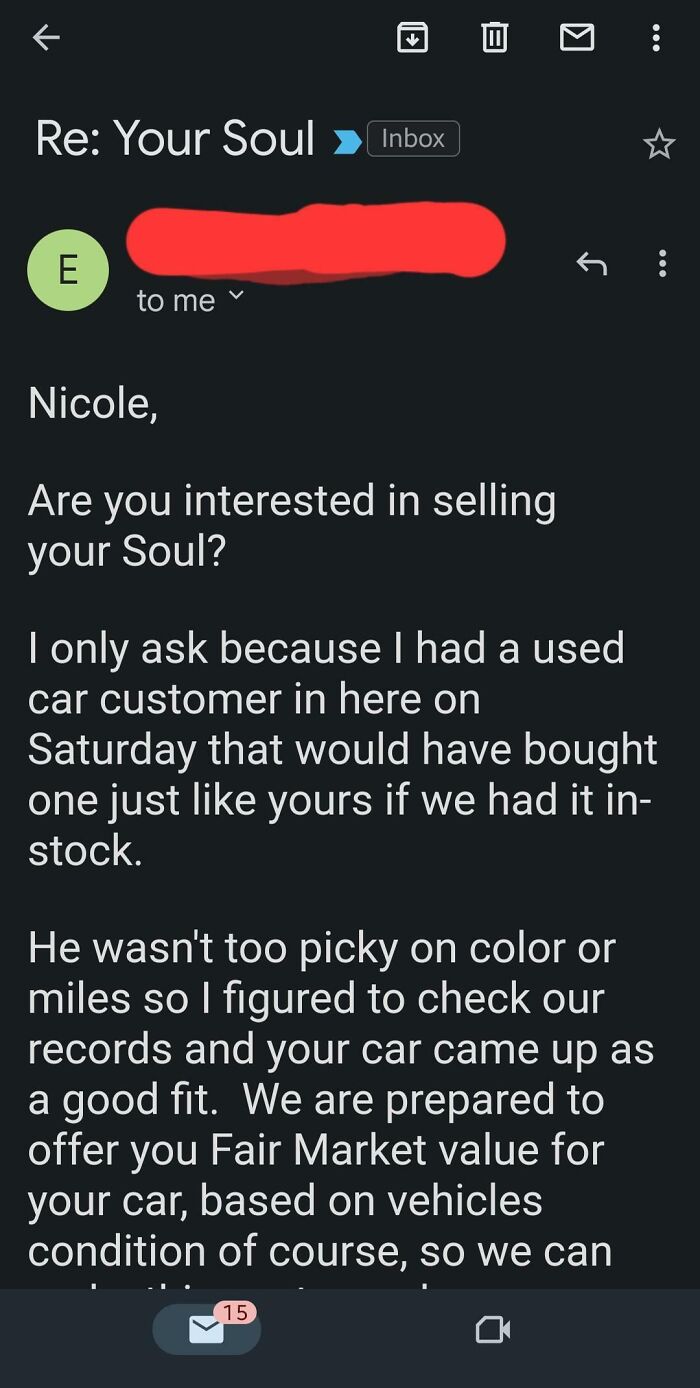Open the sender's avatar E
Image resolution: width=700 pixels, height=1388 pixels.
pyautogui.click(x=68, y=270)
